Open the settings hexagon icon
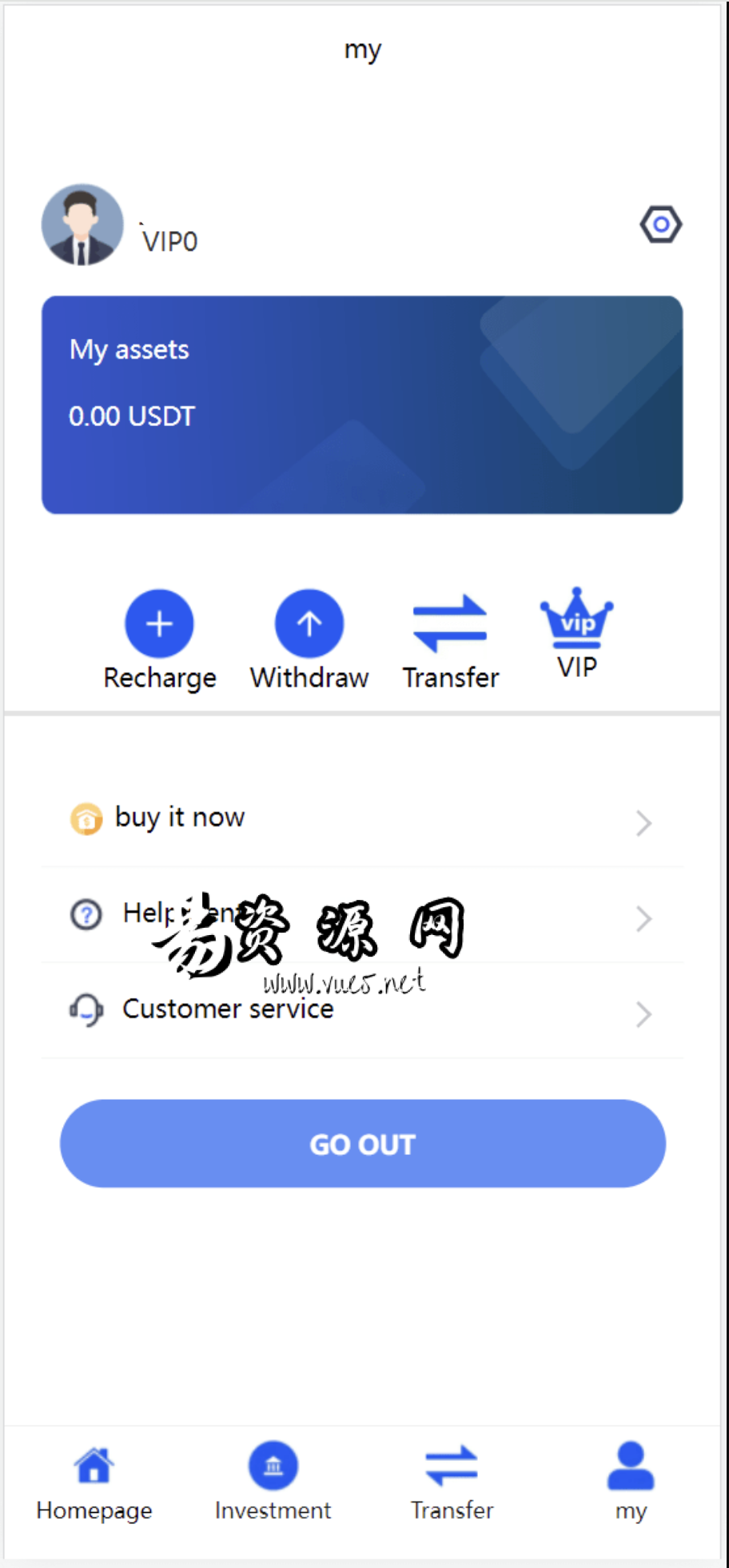The width and height of the screenshot is (729, 1568). point(660,225)
